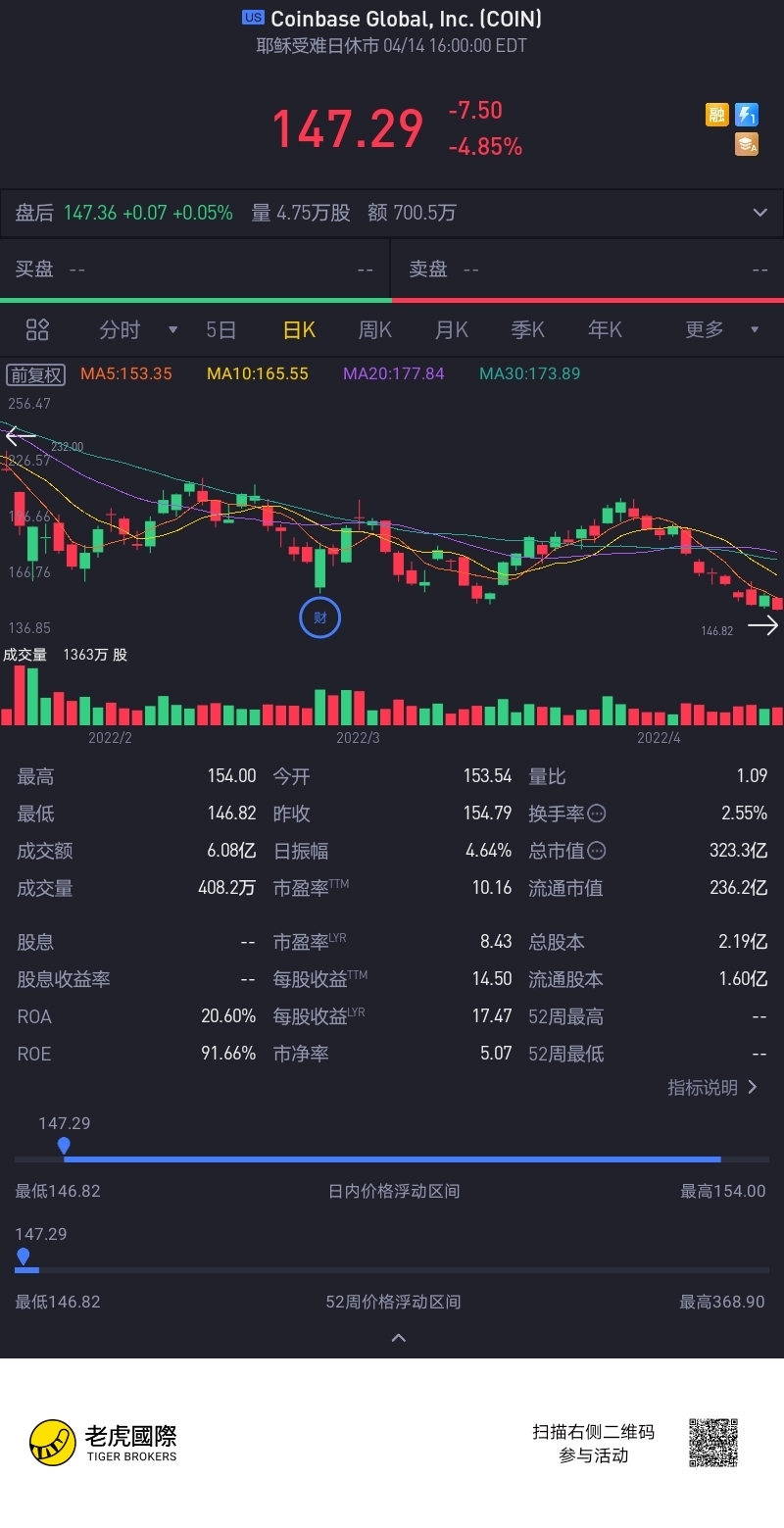The height and width of the screenshot is (1528, 784).
Task: Select the 日K chart tab
Action: click(299, 330)
